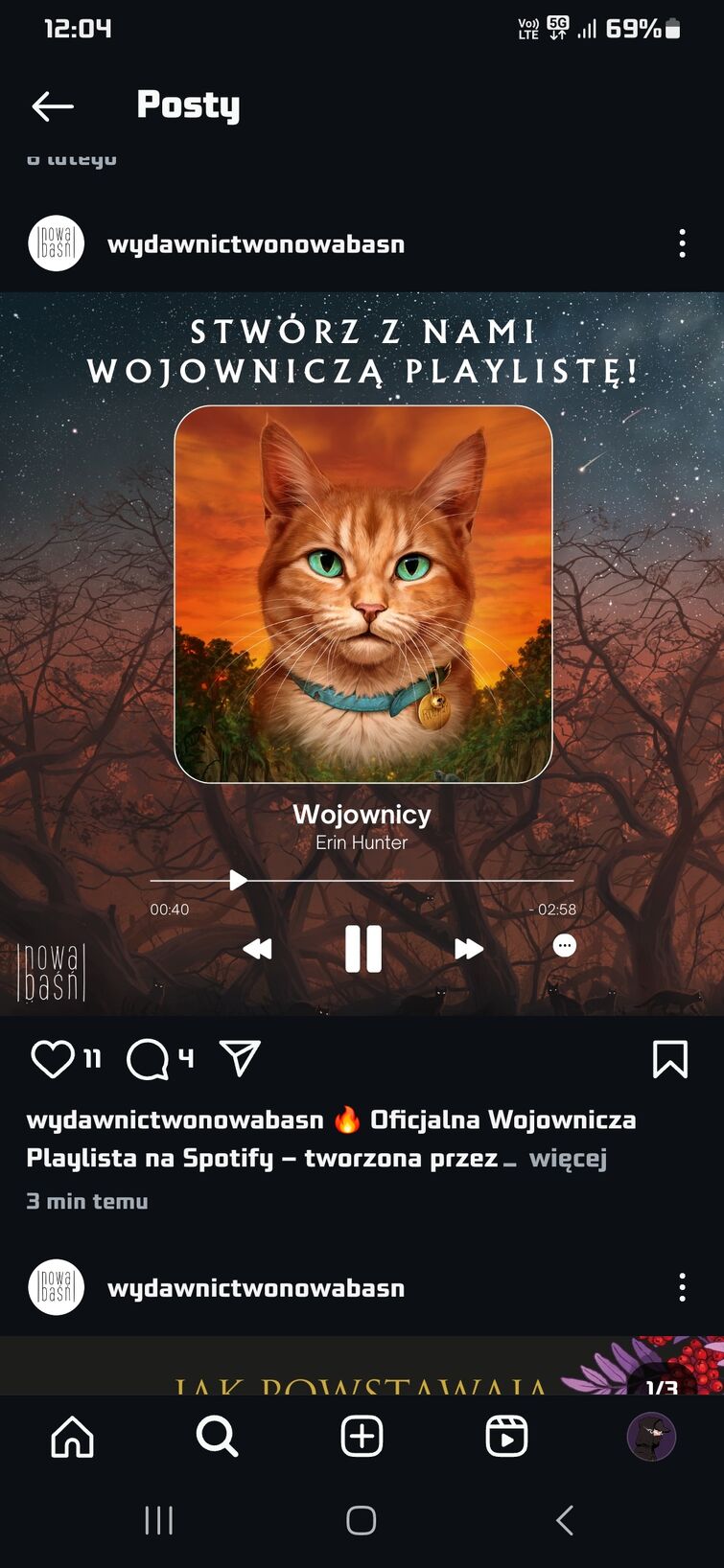Share the Wojownicza playlist post
The height and width of the screenshot is (1568, 724).
(x=240, y=1059)
